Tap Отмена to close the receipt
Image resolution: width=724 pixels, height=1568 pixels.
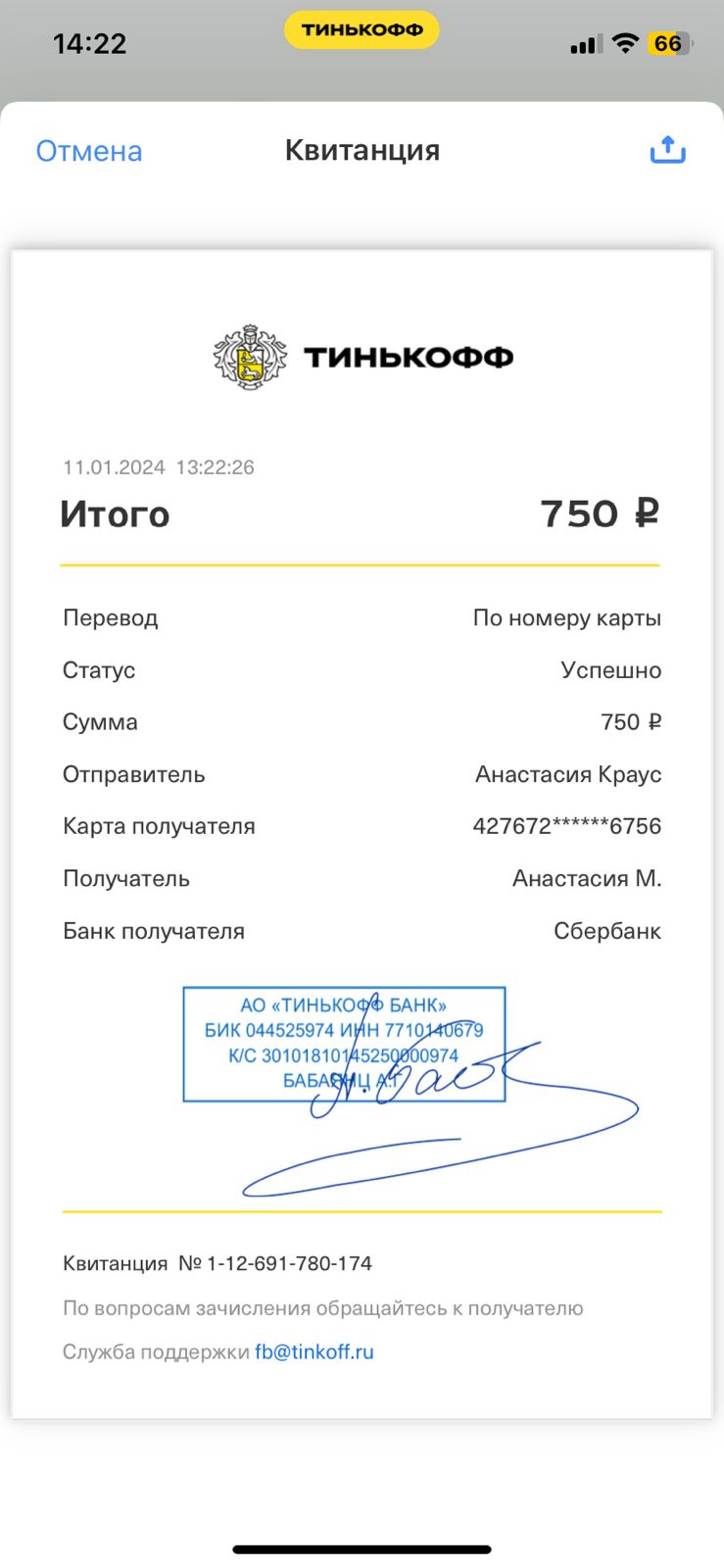[x=89, y=151]
